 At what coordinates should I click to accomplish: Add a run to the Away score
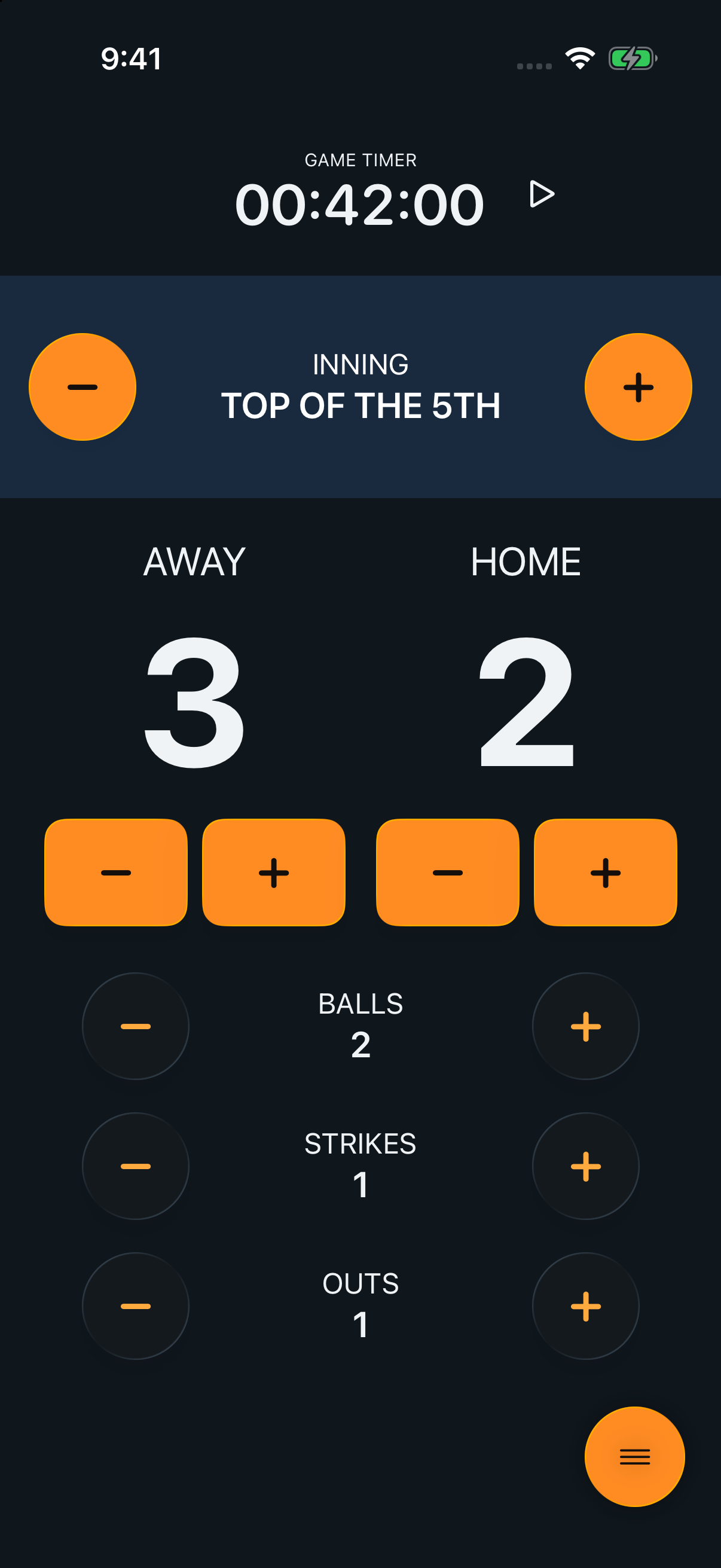click(x=274, y=873)
